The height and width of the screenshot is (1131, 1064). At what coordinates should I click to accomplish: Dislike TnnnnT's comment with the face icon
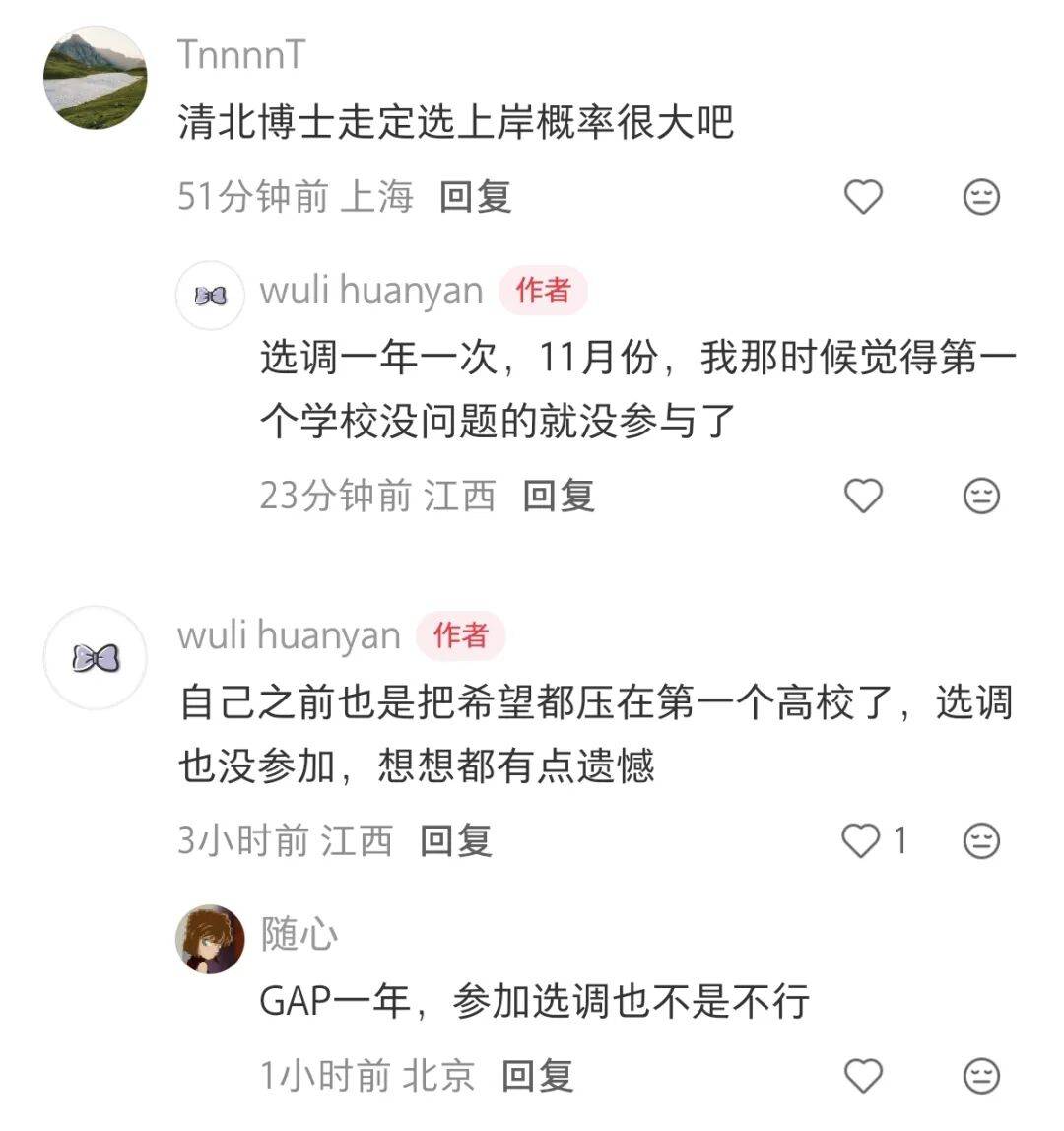point(980,197)
